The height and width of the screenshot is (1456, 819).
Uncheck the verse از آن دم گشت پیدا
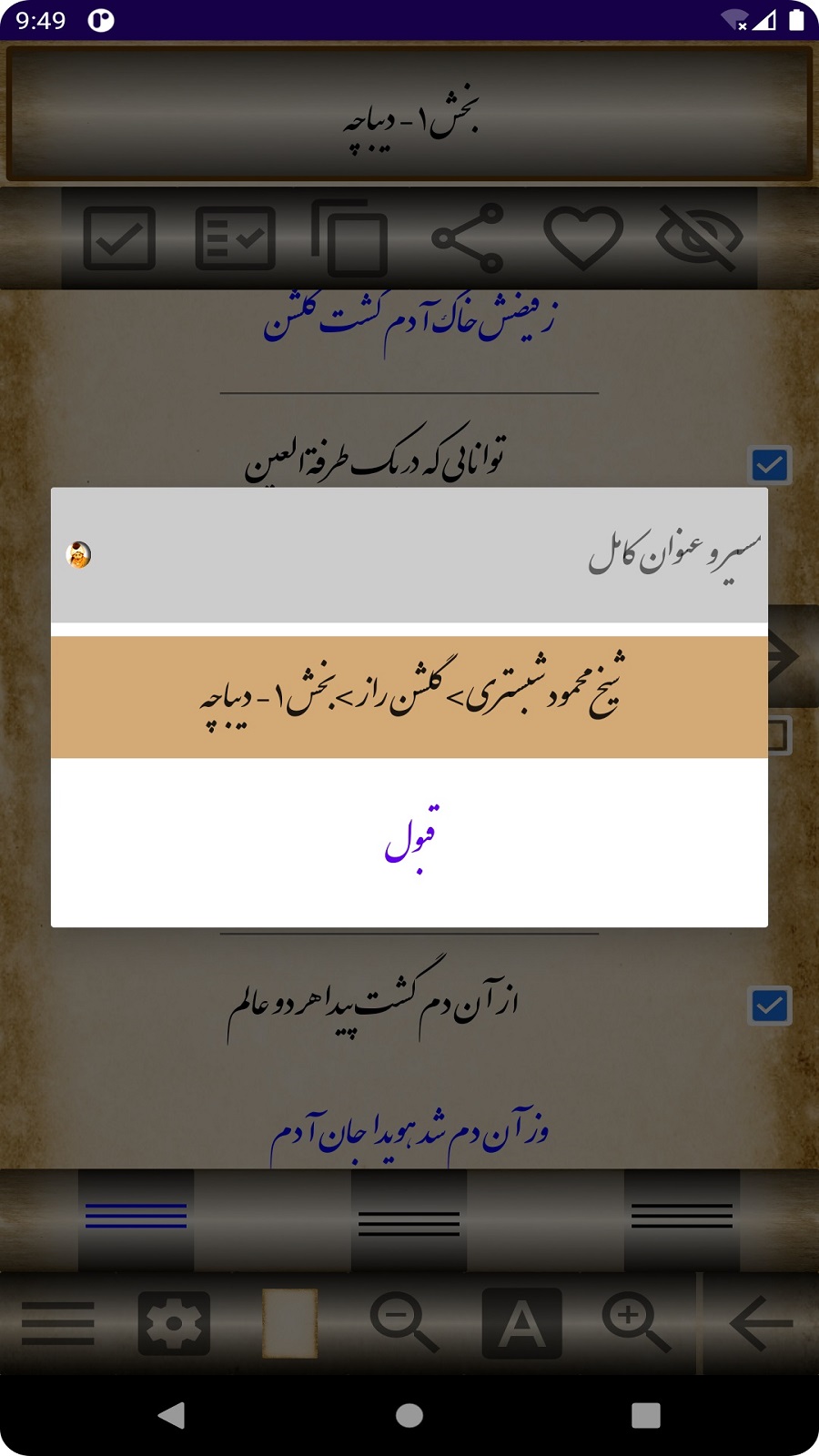tap(770, 1006)
